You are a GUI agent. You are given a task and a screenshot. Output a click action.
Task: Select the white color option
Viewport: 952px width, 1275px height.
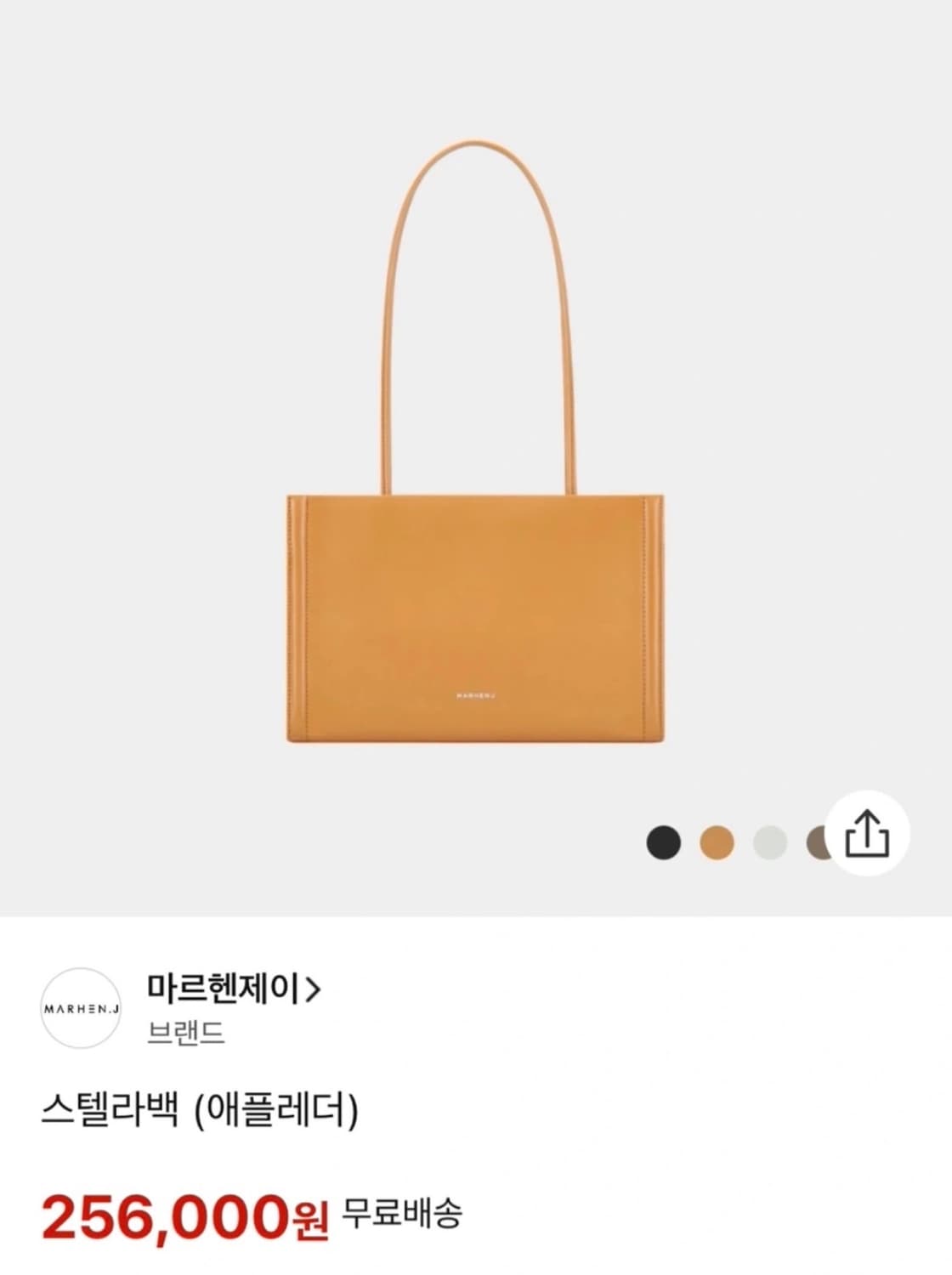(x=768, y=841)
